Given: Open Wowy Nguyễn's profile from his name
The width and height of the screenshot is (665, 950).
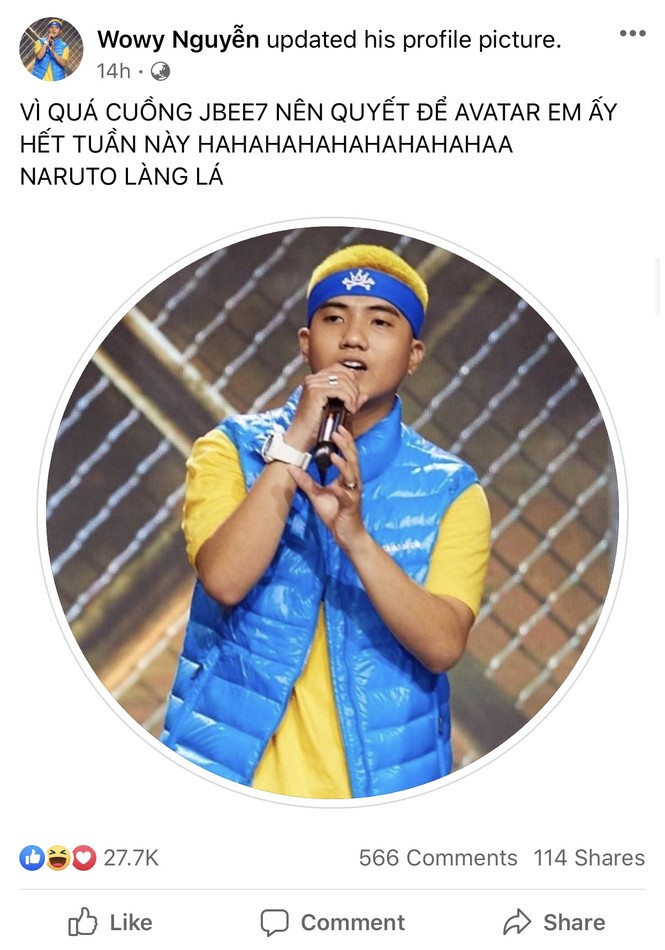Looking at the screenshot, I should tap(178, 40).
